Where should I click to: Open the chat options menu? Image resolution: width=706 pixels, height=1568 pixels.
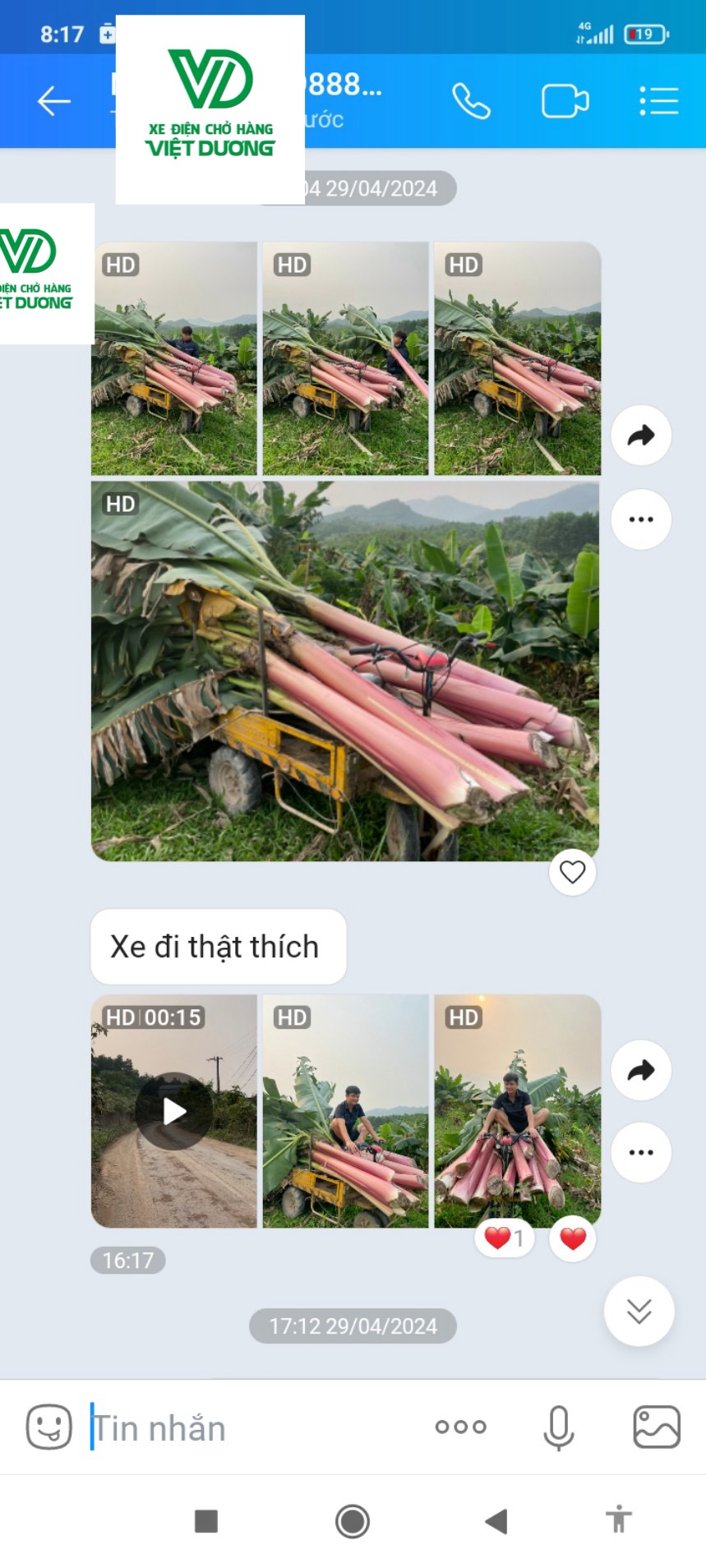pos(658,102)
